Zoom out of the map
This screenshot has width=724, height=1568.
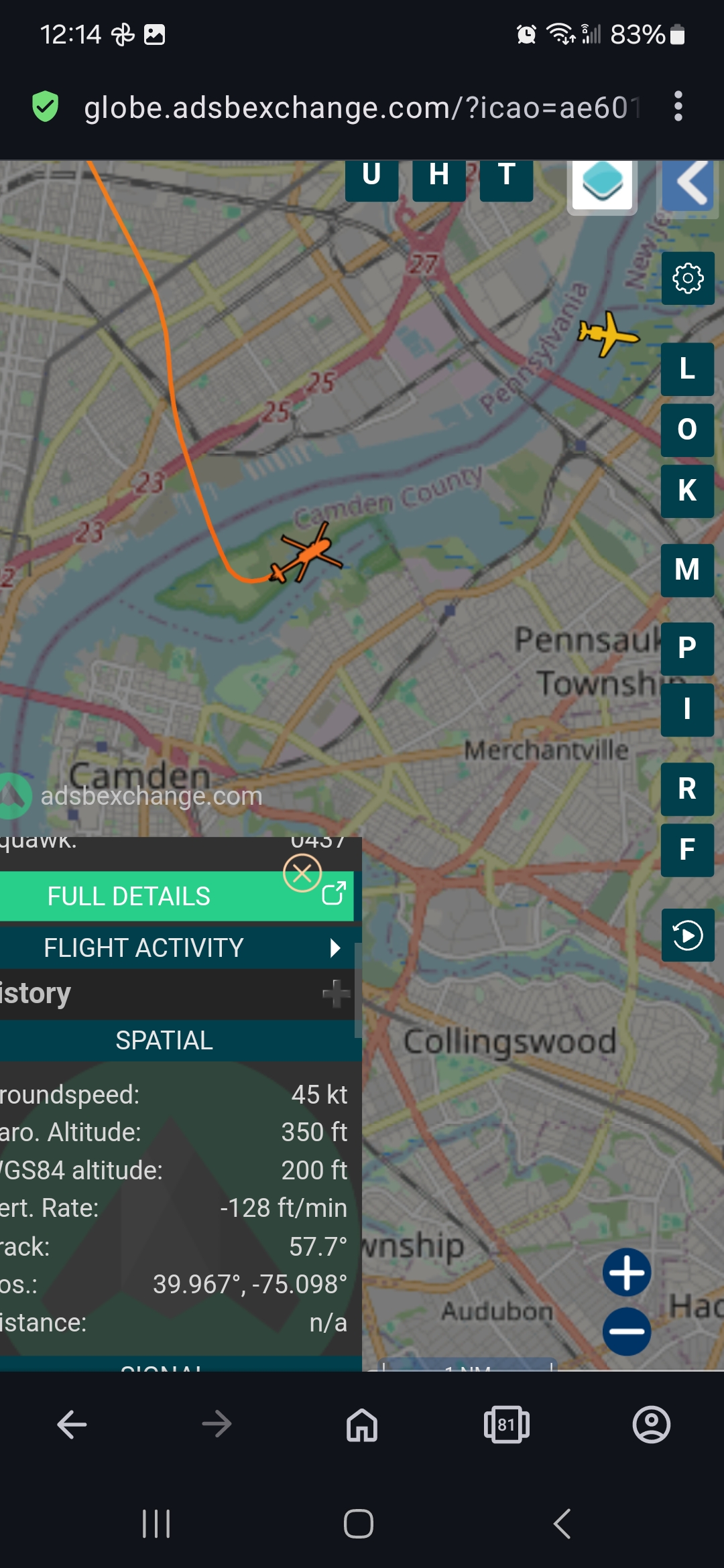pyautogui.click(x=627, y=1331)
